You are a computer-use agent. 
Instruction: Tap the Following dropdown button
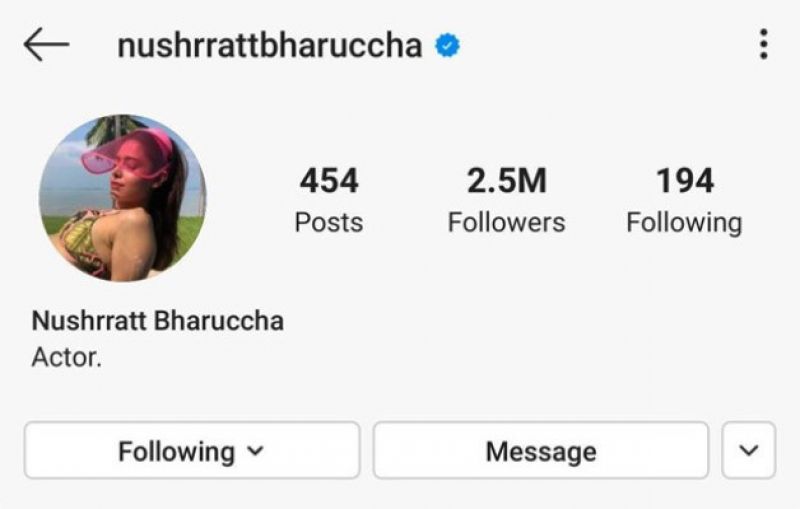click(192, 451)
